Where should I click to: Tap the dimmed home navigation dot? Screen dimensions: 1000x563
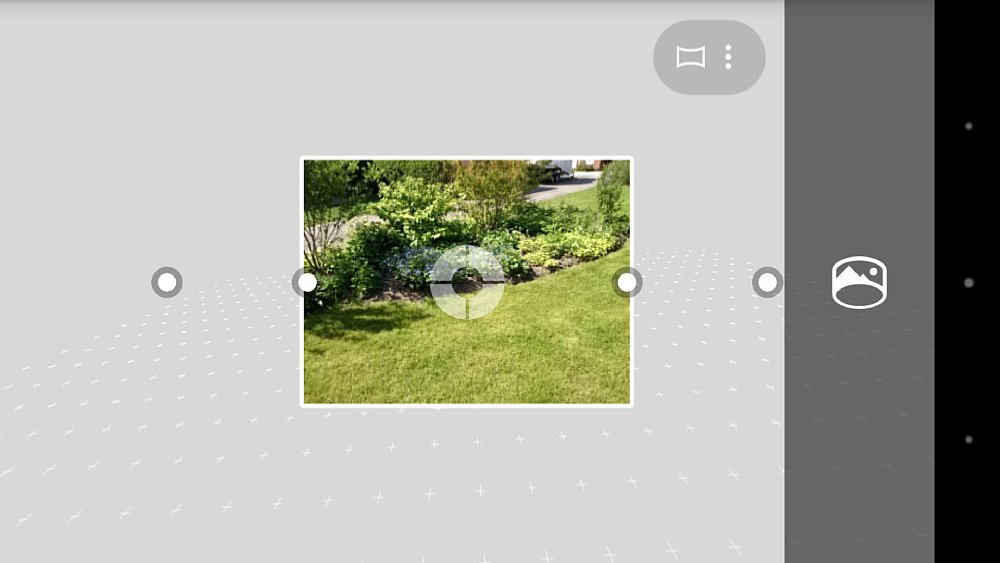pos(968,283)
